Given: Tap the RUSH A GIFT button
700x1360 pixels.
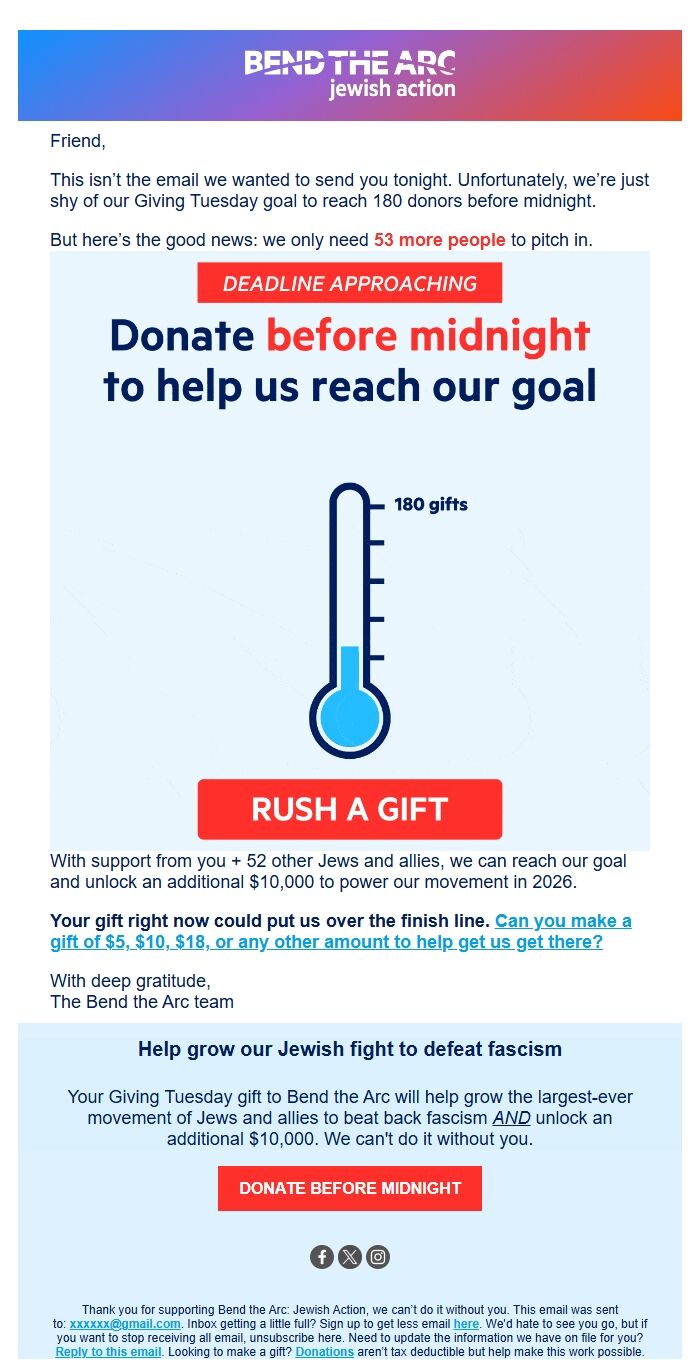Looking at the screenshot, I should pos(349,809).
